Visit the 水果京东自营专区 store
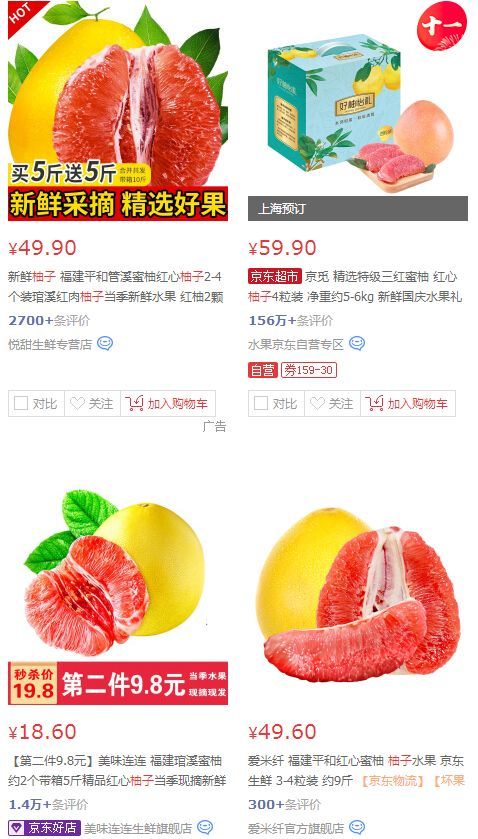This screenshot has width=478, height=839. point(295,345)
